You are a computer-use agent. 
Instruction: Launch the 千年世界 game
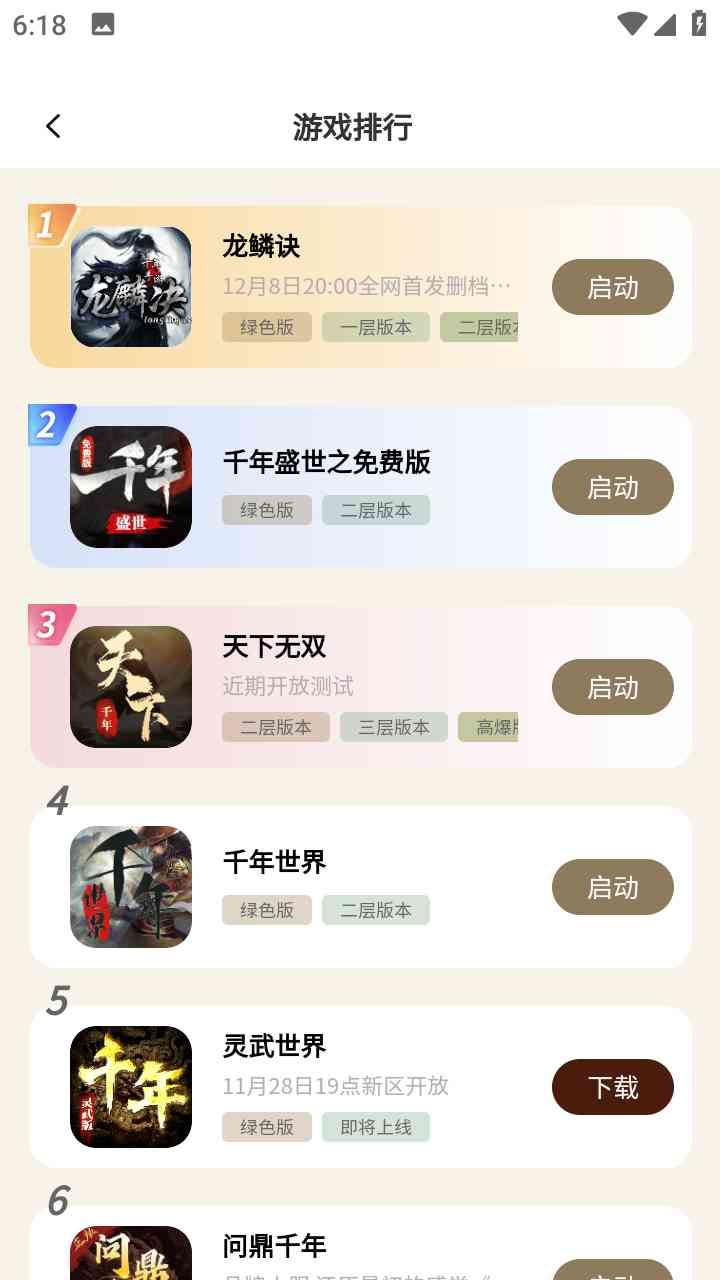pos(612,887)
